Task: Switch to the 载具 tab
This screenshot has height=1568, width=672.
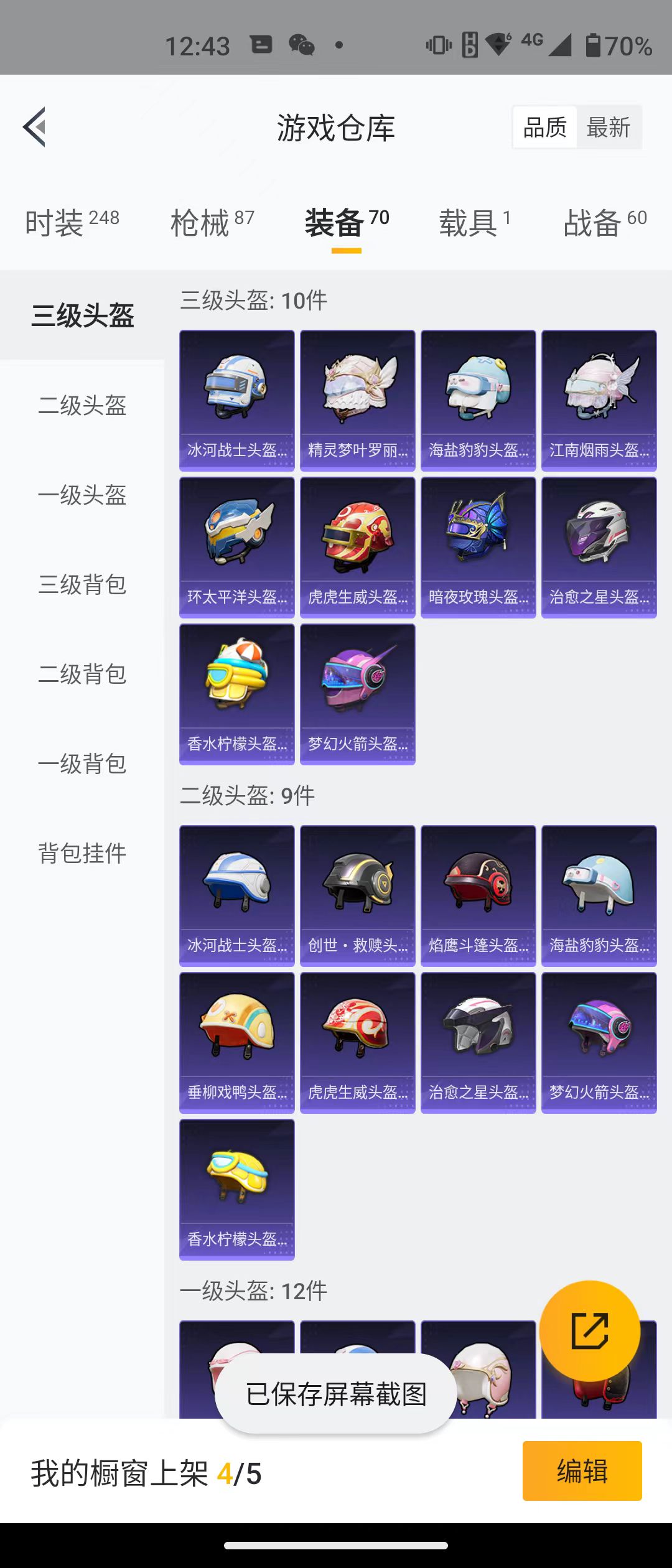Action: tap(475, 223)
